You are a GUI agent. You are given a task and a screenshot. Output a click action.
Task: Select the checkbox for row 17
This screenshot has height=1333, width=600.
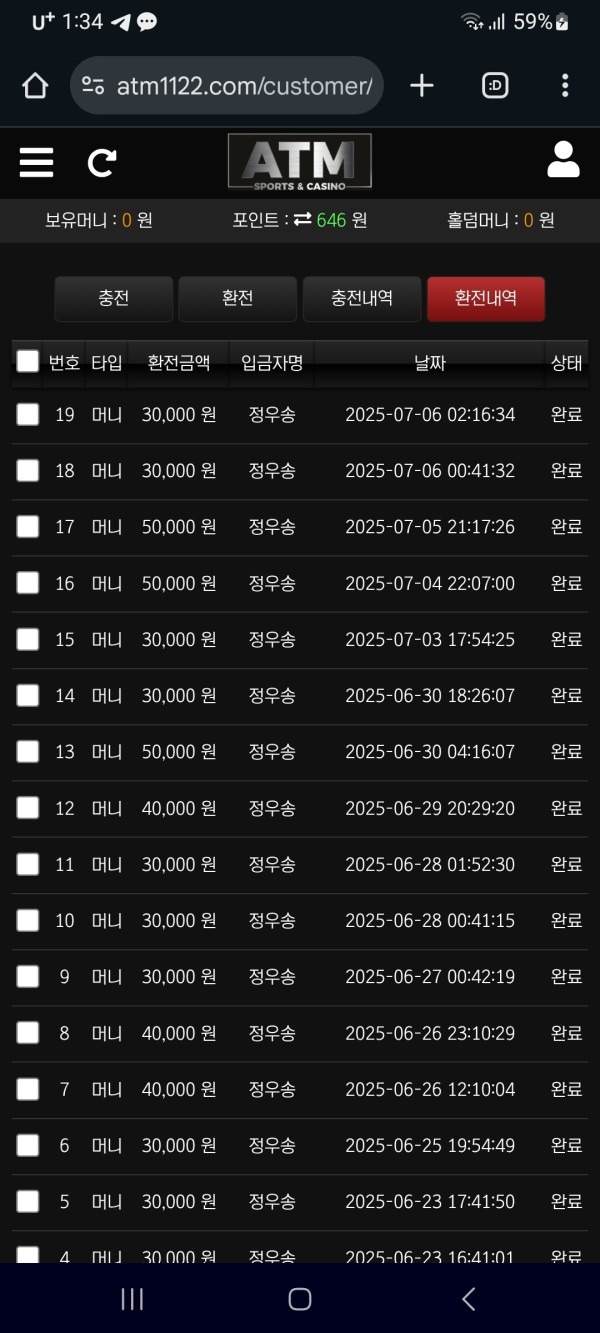[28, 527]
